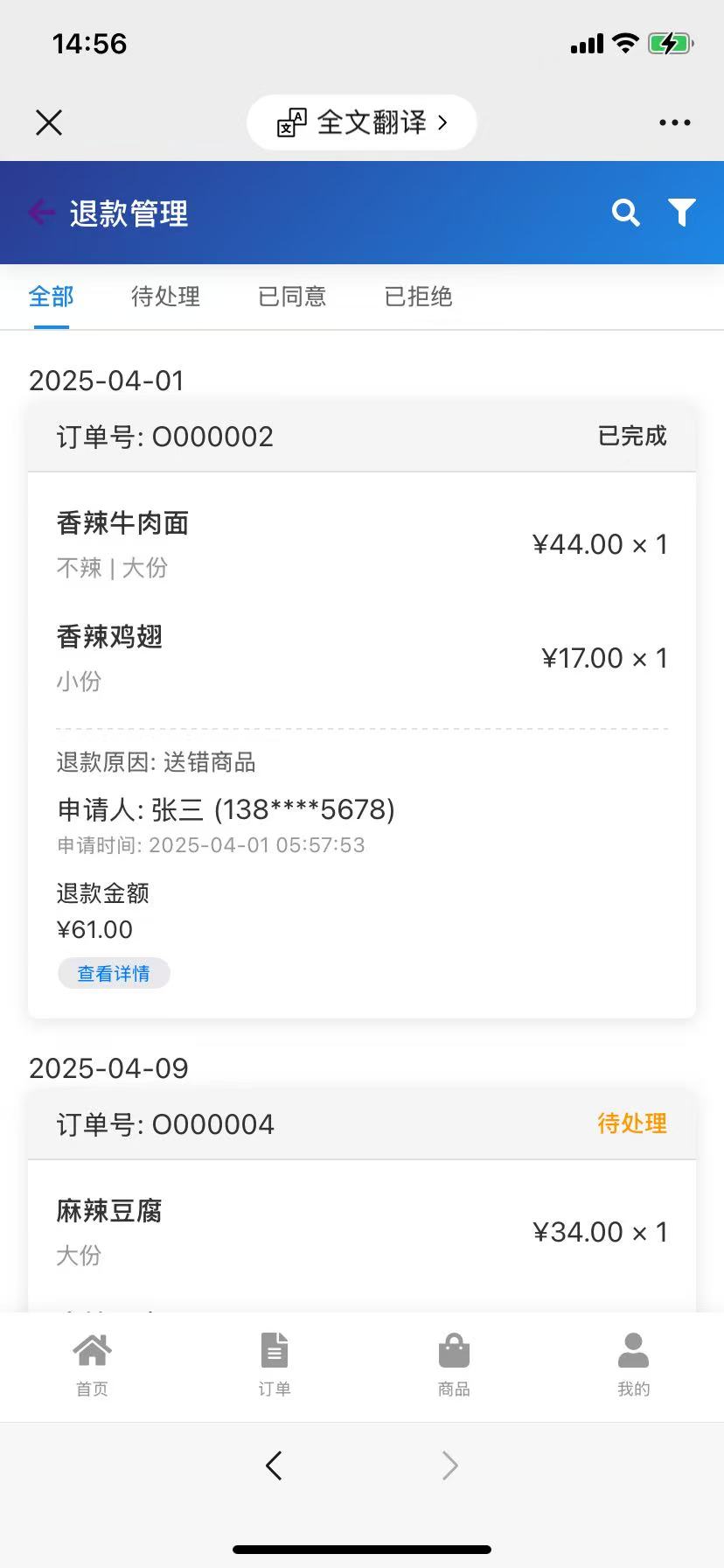Viewport: 724px width, 1568px height.
Task: Tap 查看详情 for order O000002
Action: click(x=114, y=973)
